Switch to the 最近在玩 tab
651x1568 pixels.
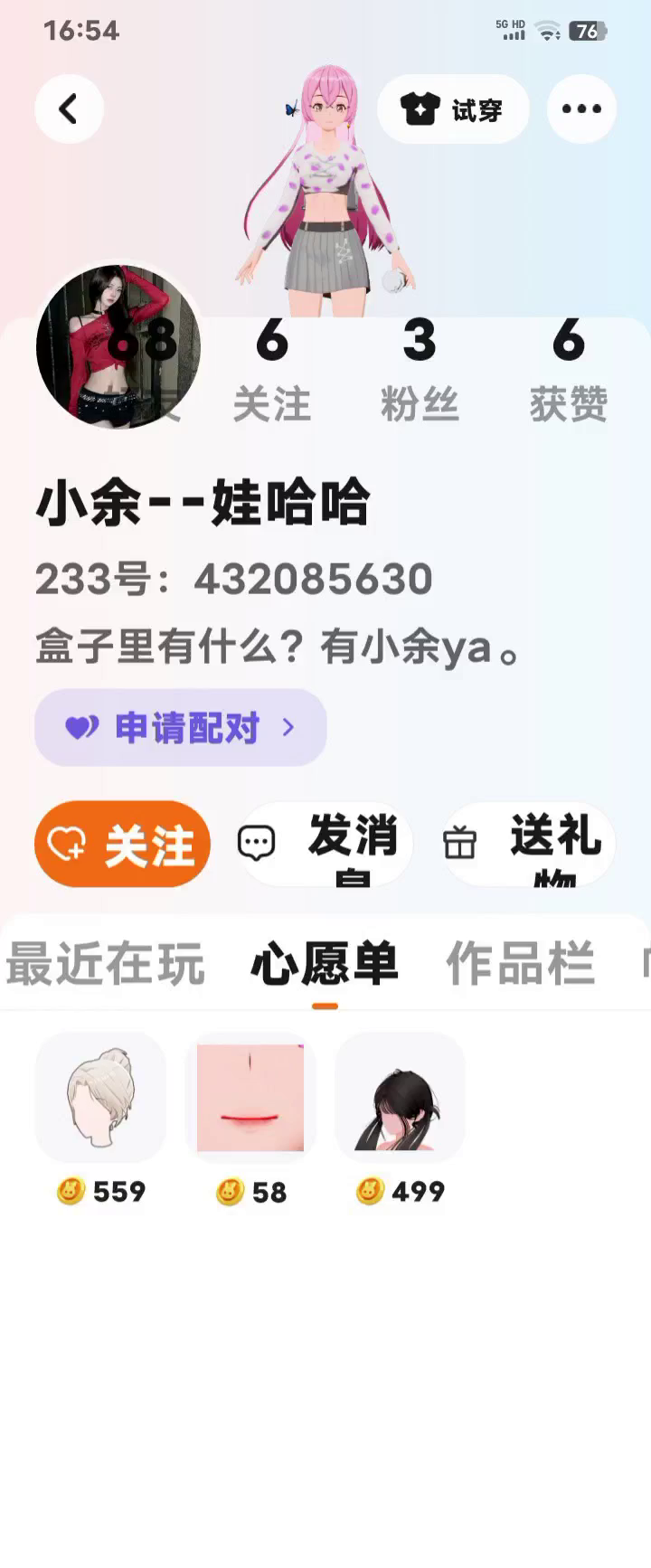tap(105, 964)
